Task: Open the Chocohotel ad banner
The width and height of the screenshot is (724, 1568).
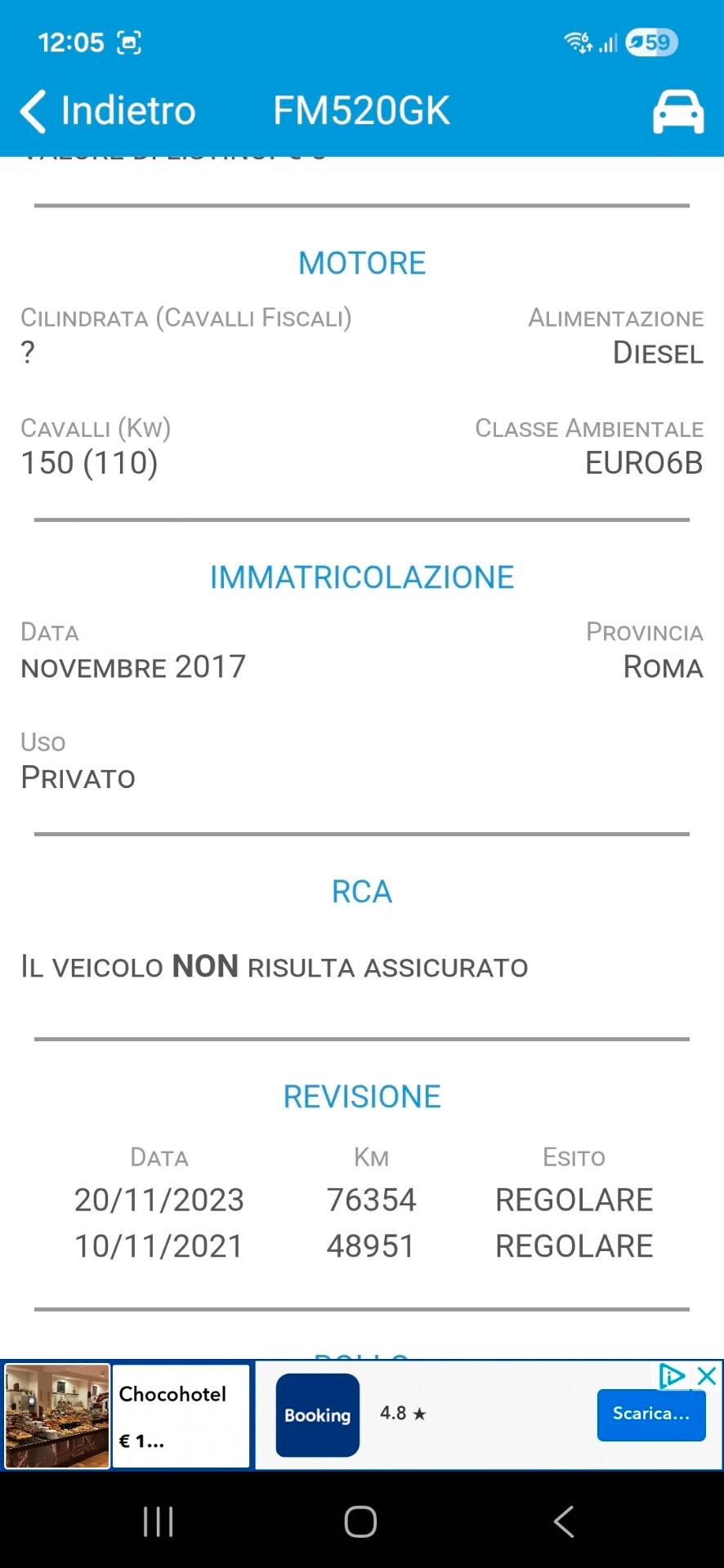Action: coord(127,1416)
